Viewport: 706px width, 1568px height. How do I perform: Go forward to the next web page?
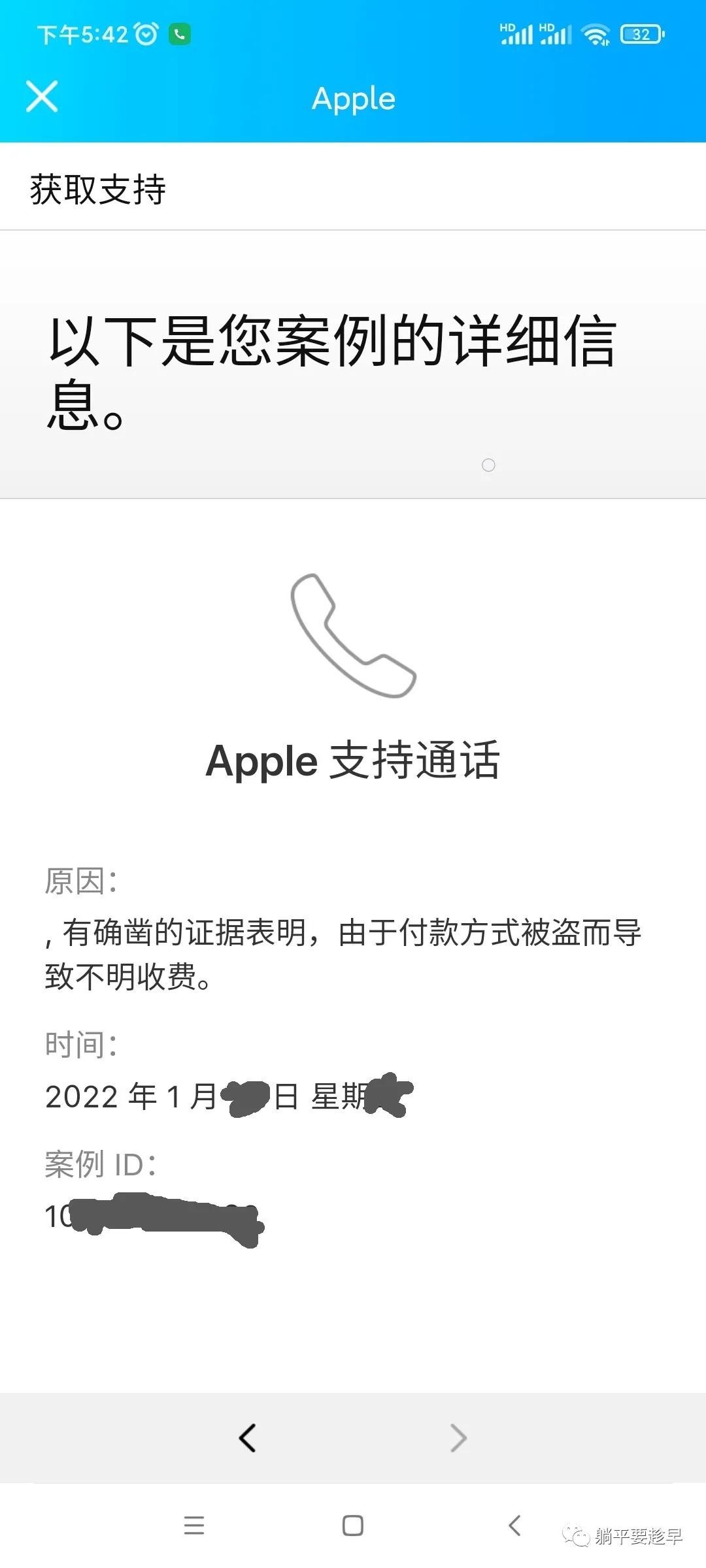pos(459,1438)
